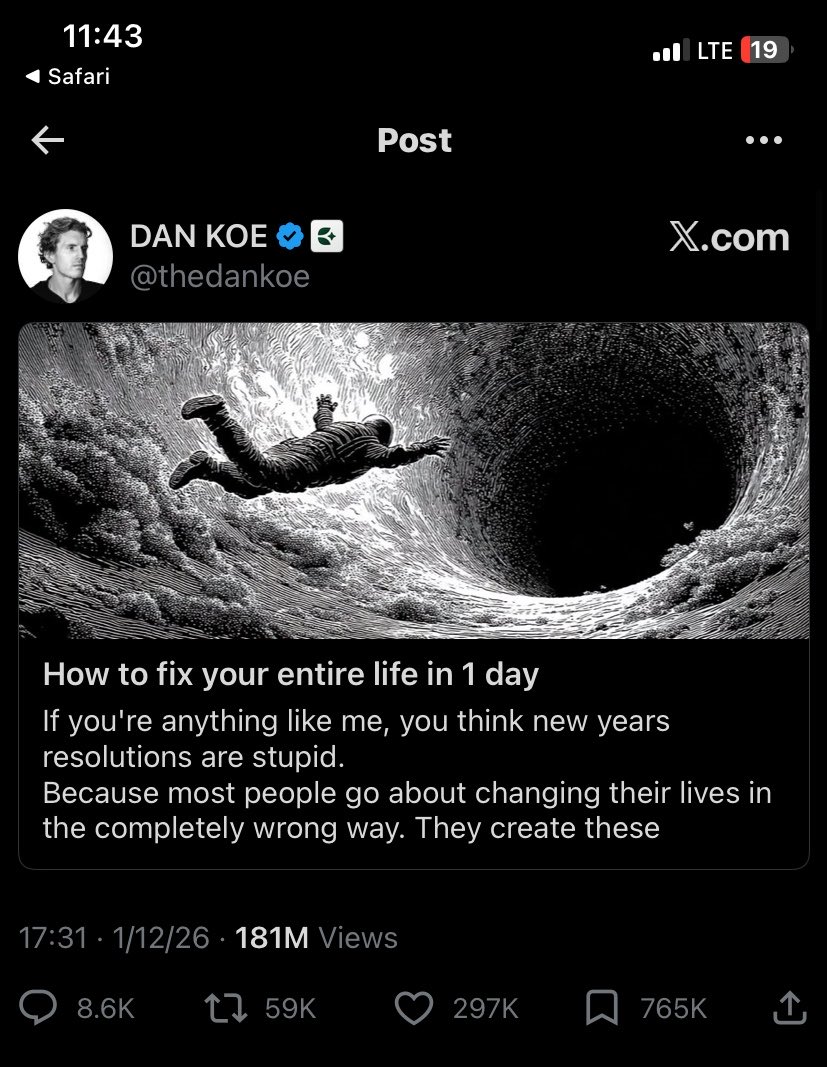The width and height of the screenshot is (827, 1067).
Task: Tap the article headline about fixing your life
Action: pyautogui.click(x=290, y=674)
